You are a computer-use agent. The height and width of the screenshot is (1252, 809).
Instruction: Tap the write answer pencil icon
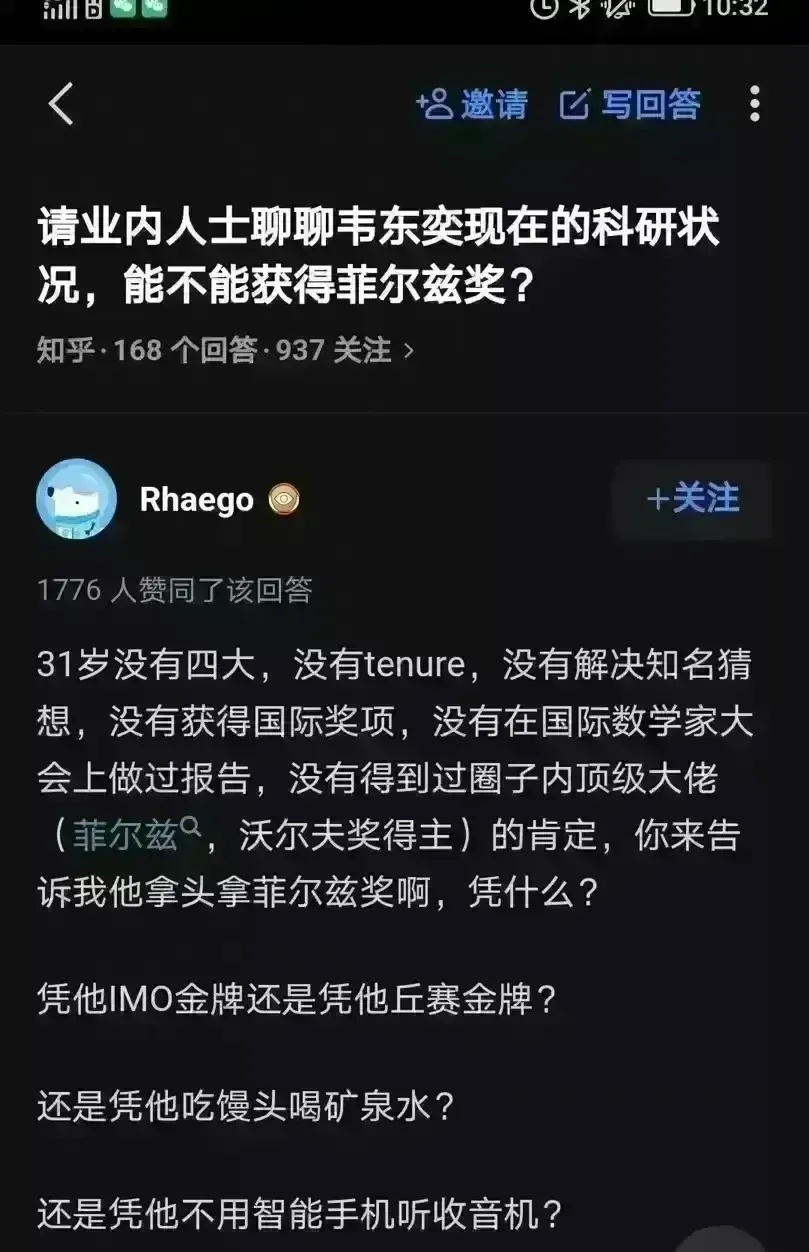tap(575, 104)
